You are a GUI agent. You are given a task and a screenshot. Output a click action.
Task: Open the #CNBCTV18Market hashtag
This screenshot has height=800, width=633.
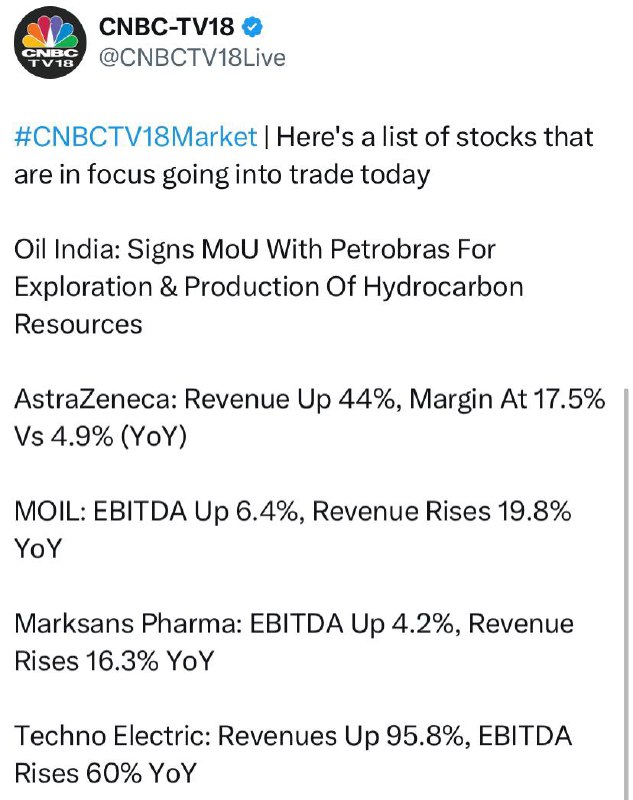click(136, 137)
